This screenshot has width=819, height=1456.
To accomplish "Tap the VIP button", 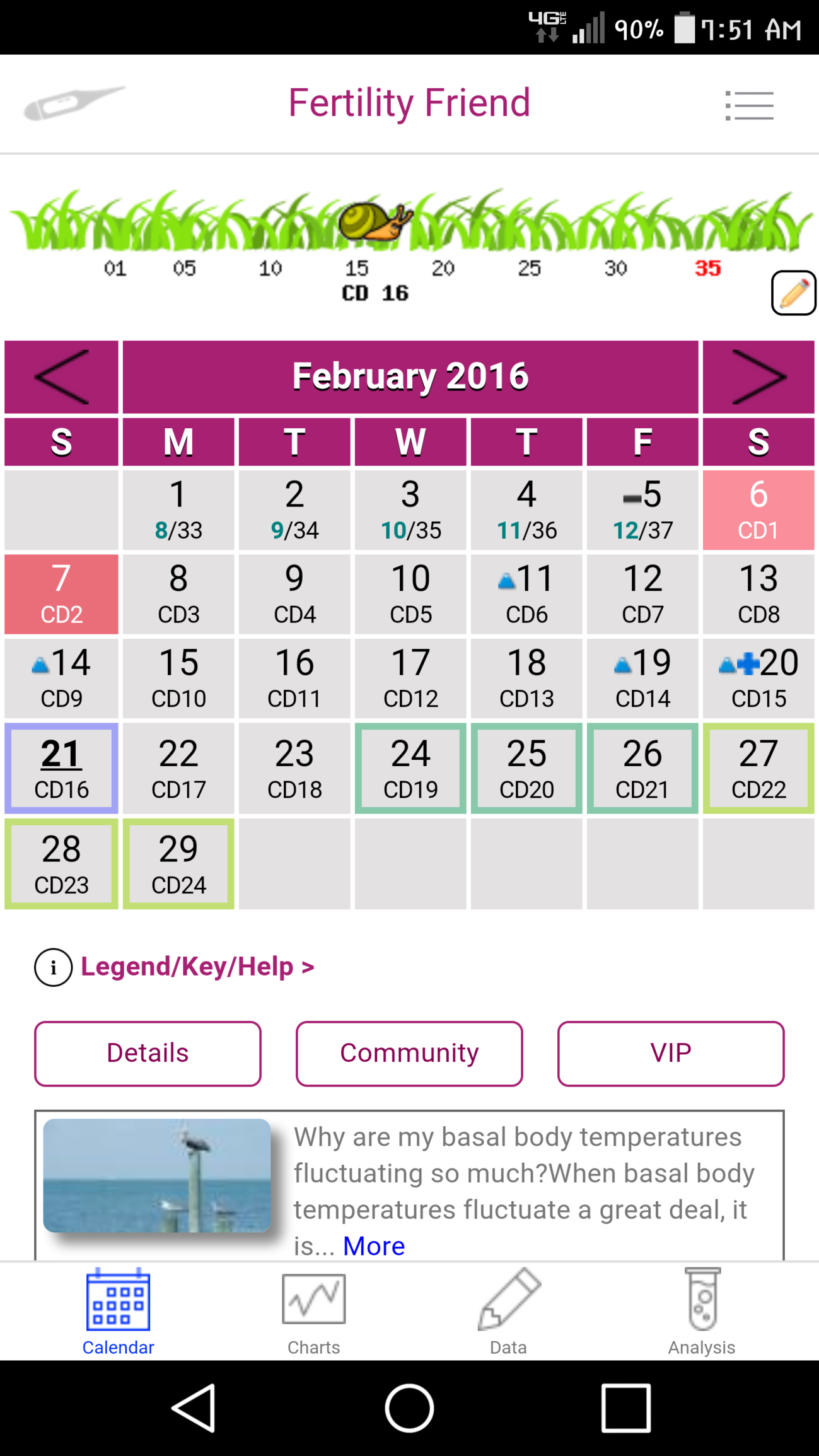I will pos(670,1053).
